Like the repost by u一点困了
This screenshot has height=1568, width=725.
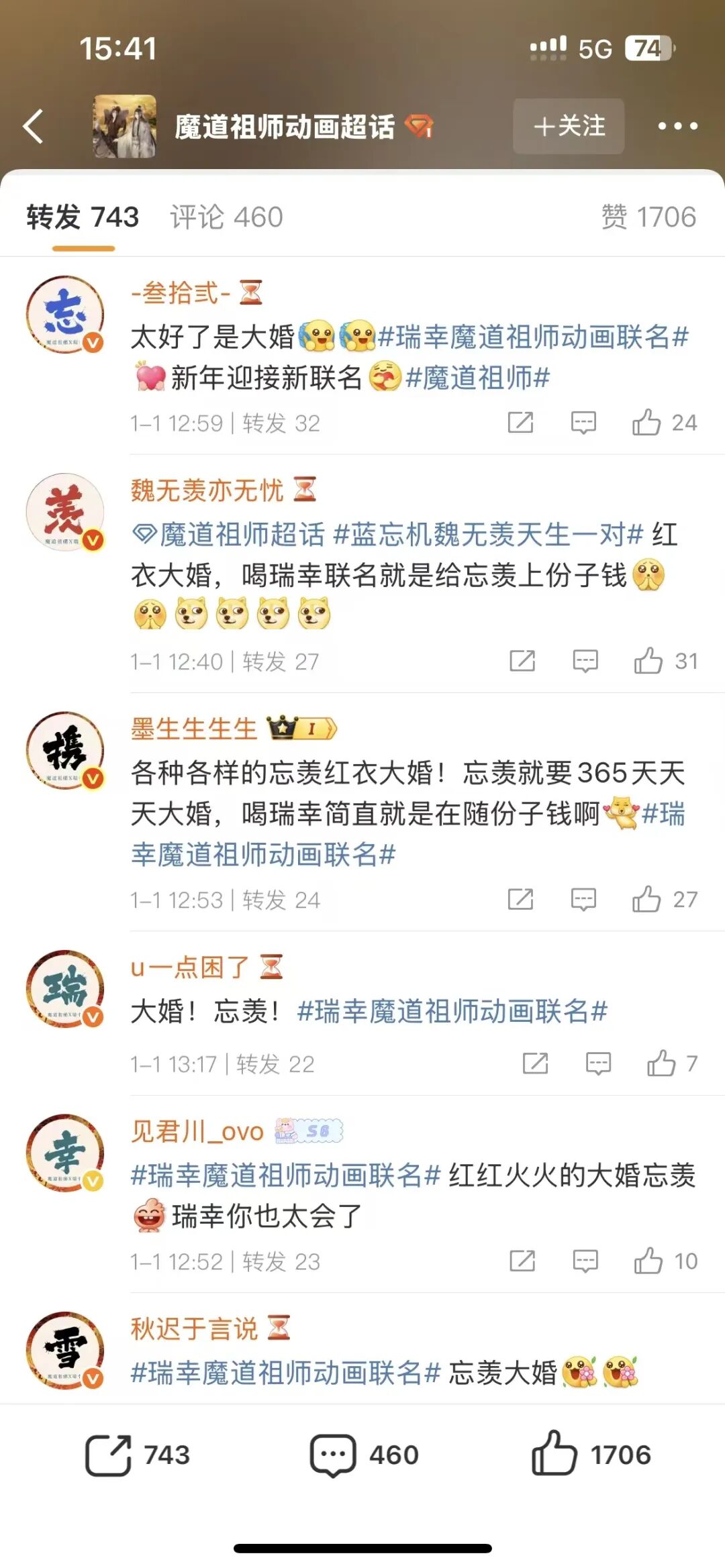coord(661,1063)
